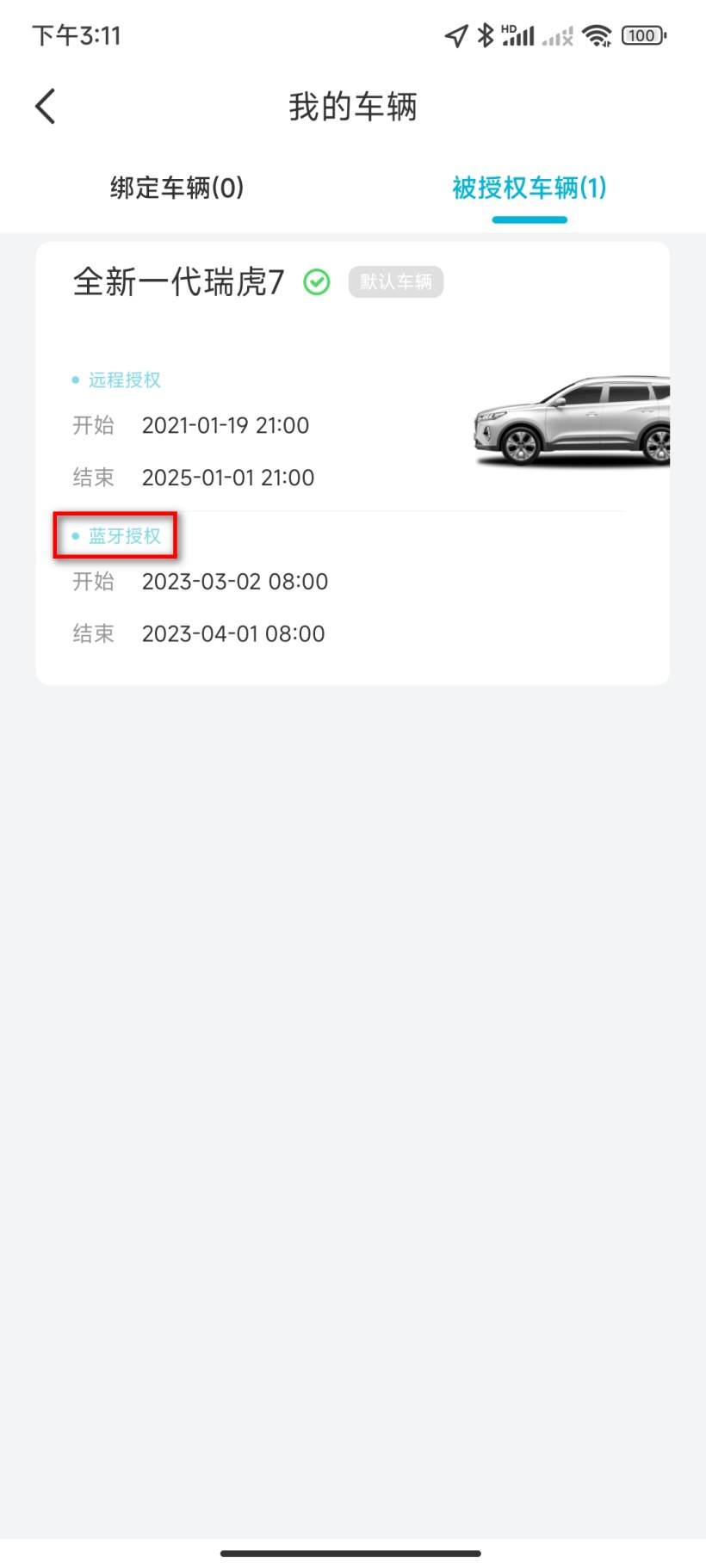Tap the Wi-Fi icon in status bar
Screen dimensions: 706x1568
(x=598, y=36)
